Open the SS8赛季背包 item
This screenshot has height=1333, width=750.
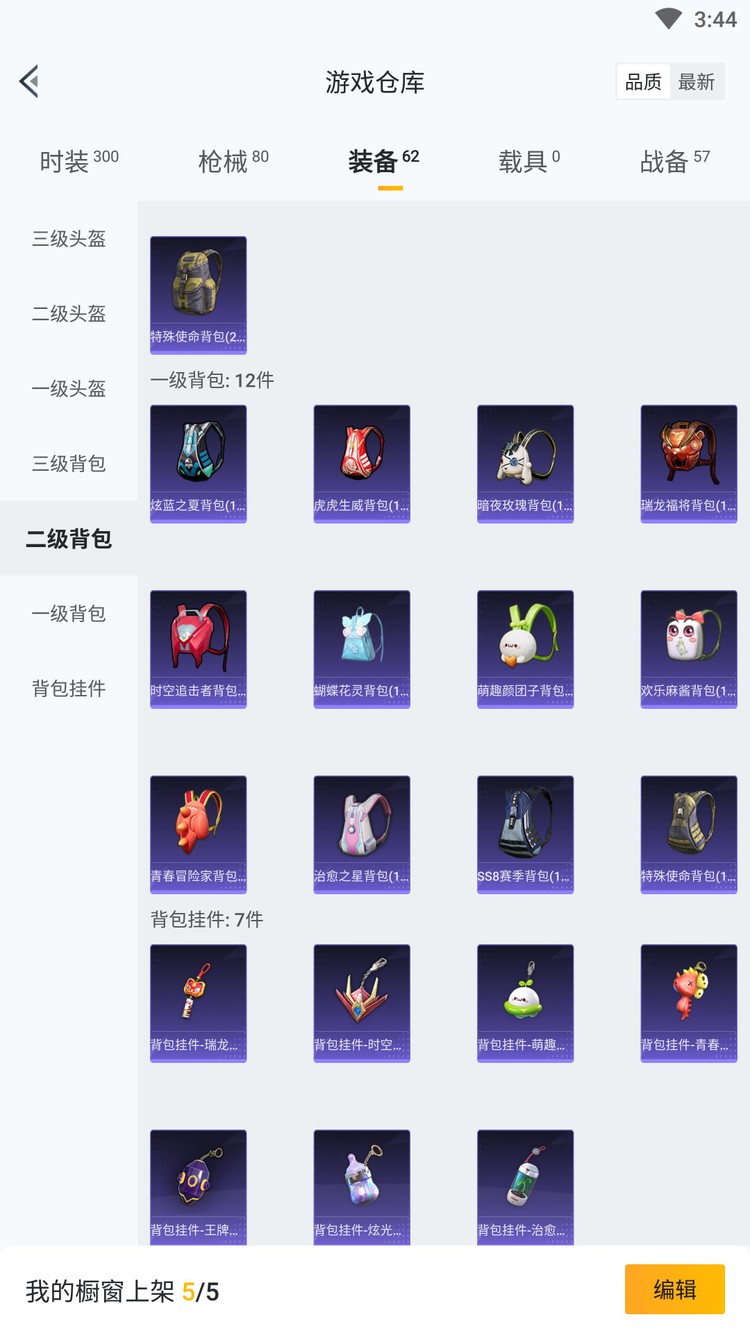coord(525,834)
